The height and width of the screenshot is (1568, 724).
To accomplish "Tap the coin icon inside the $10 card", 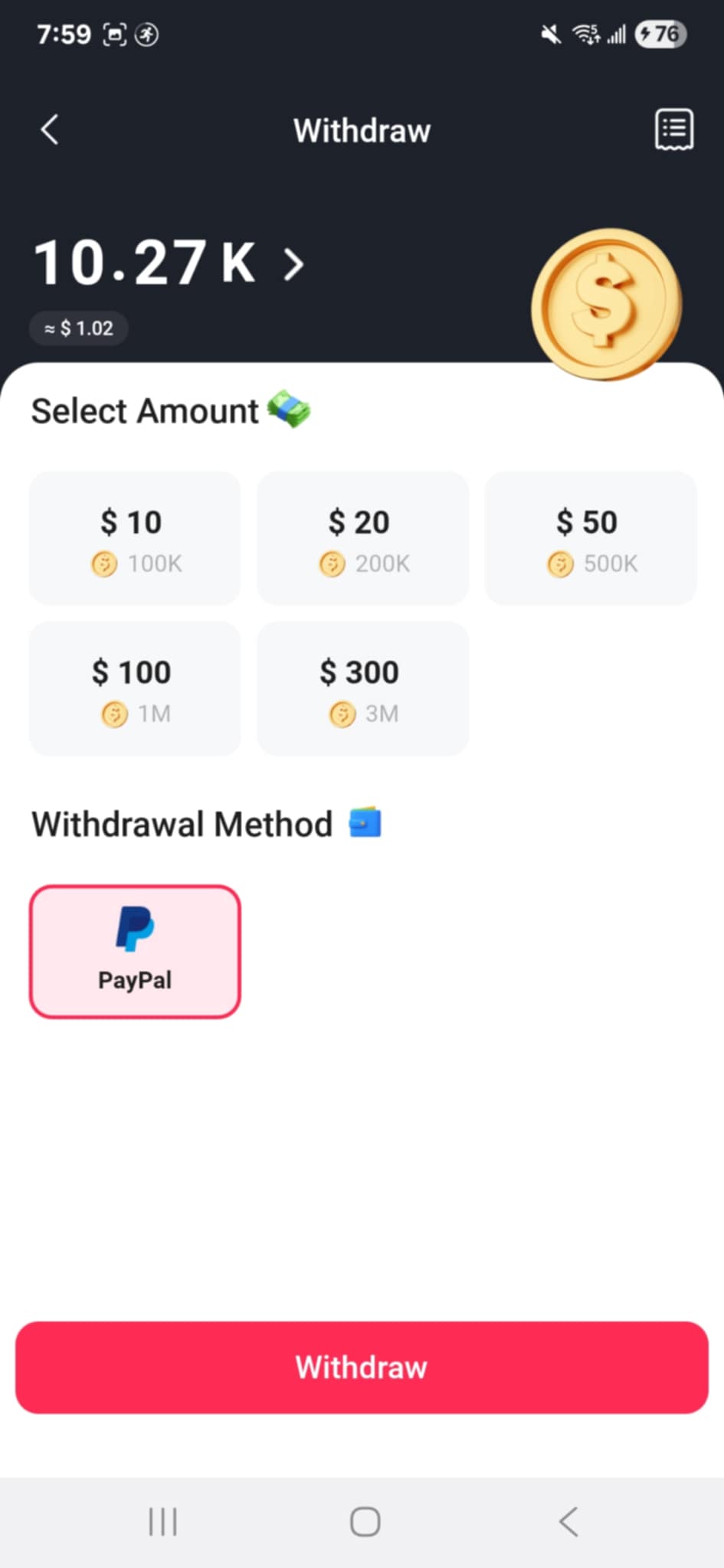I will point(106,563).
